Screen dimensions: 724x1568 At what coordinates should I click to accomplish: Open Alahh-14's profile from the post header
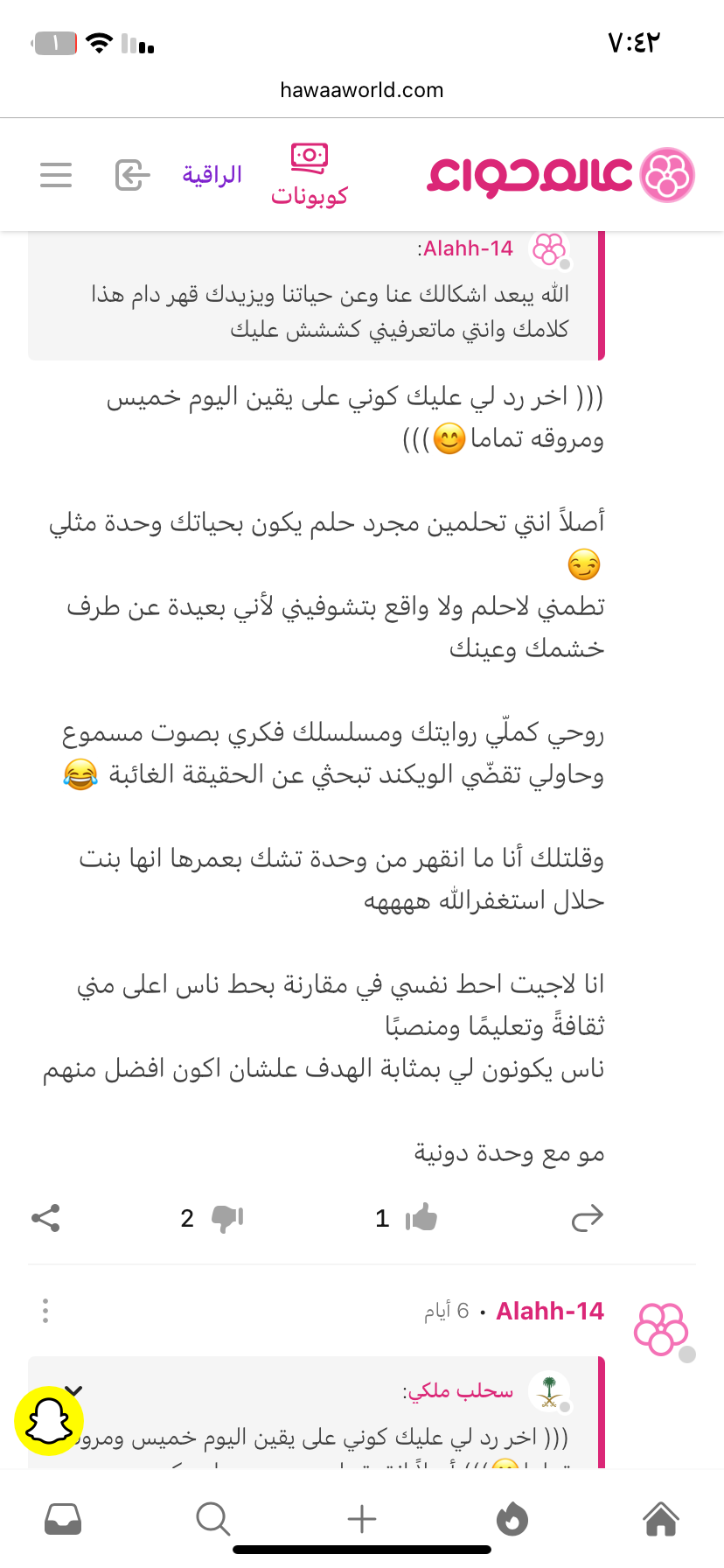coord(550,1311)
